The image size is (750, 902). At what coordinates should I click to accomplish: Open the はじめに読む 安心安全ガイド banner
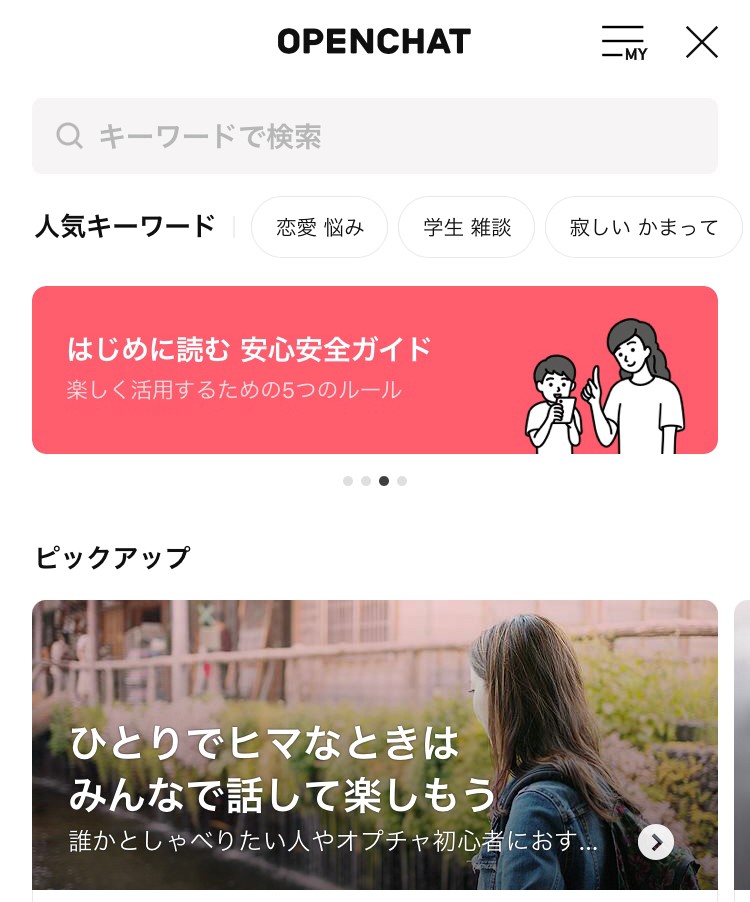coord(375,370)
